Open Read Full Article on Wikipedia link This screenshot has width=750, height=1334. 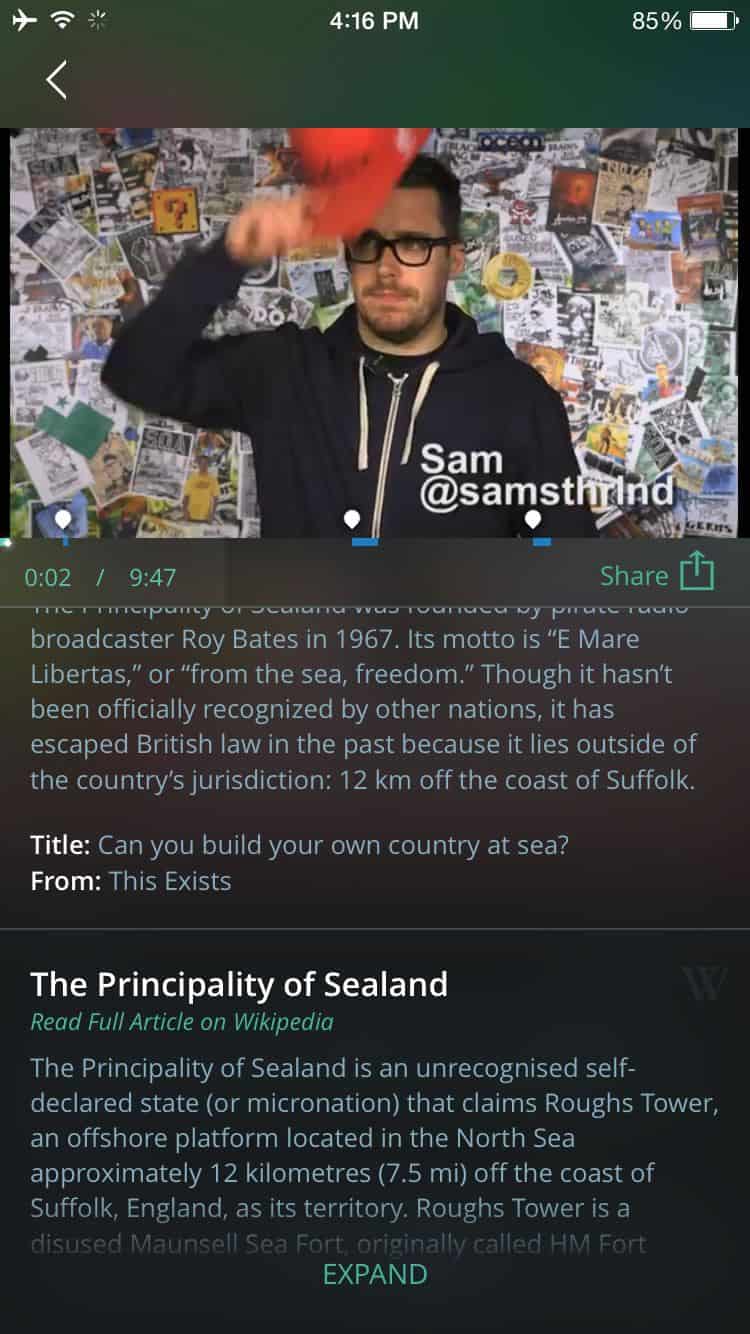(x=182, y=1022)
